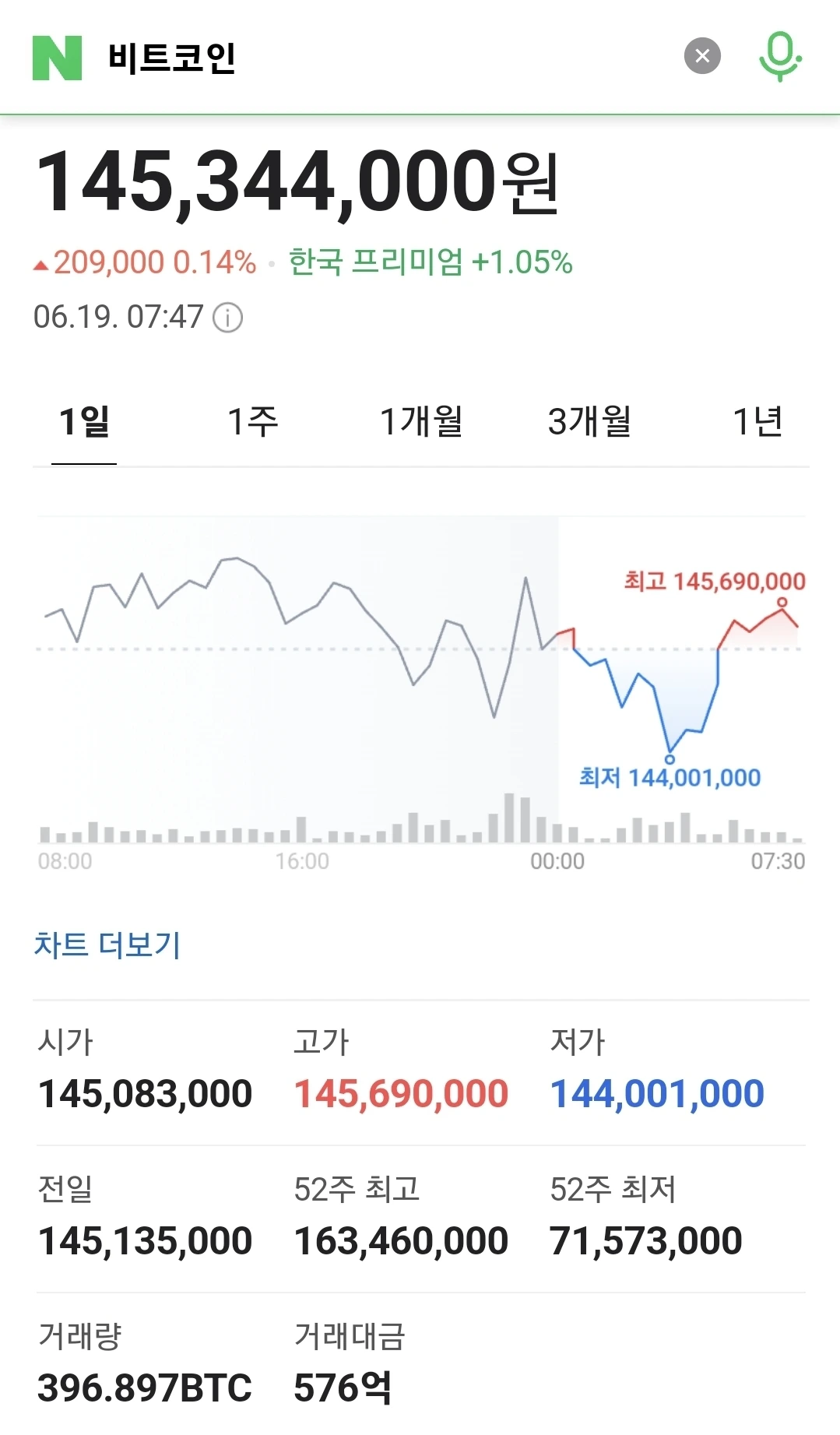
Task: Open the price time info icon
Action: tap(228, 318)
